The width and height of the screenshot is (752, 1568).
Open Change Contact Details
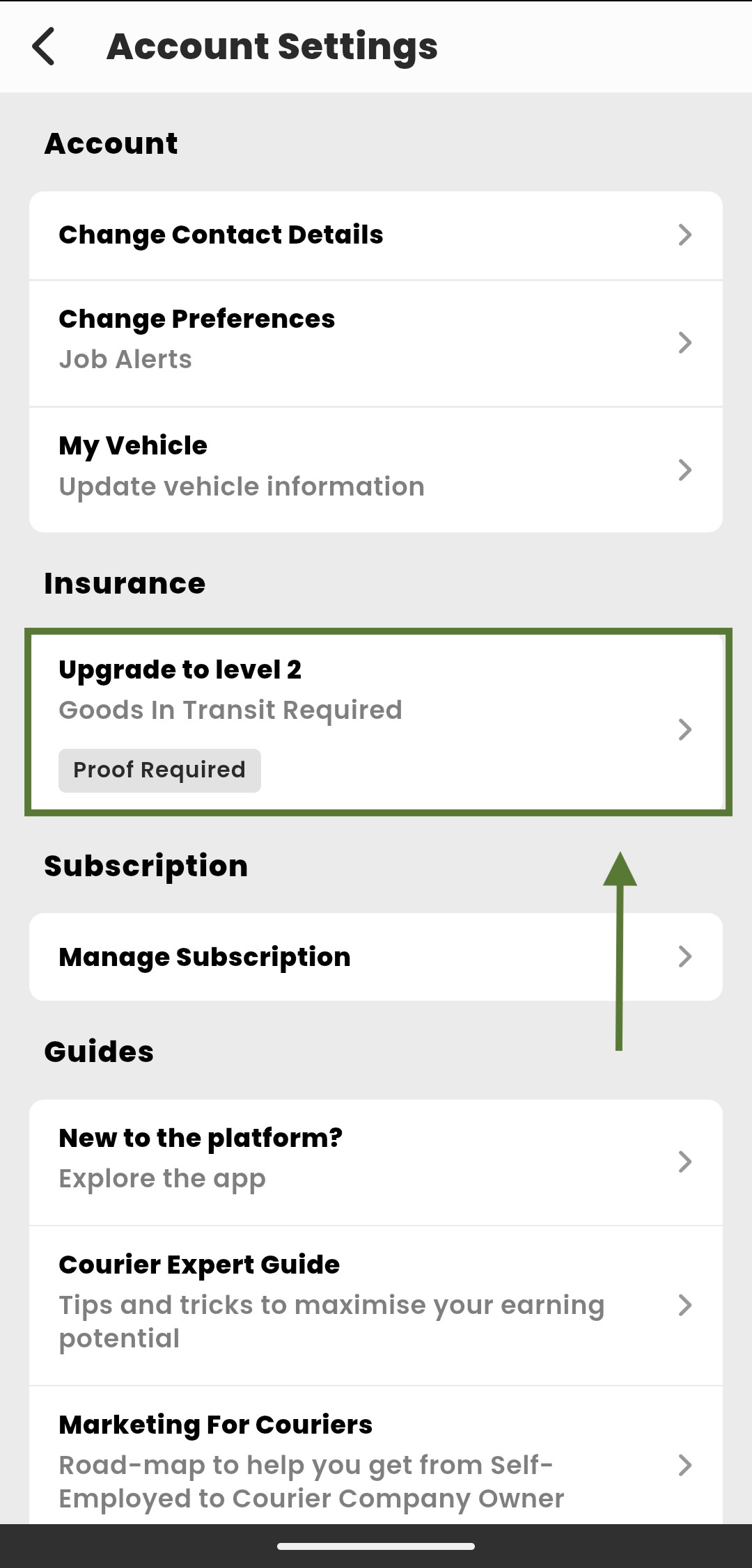point(376,235)
